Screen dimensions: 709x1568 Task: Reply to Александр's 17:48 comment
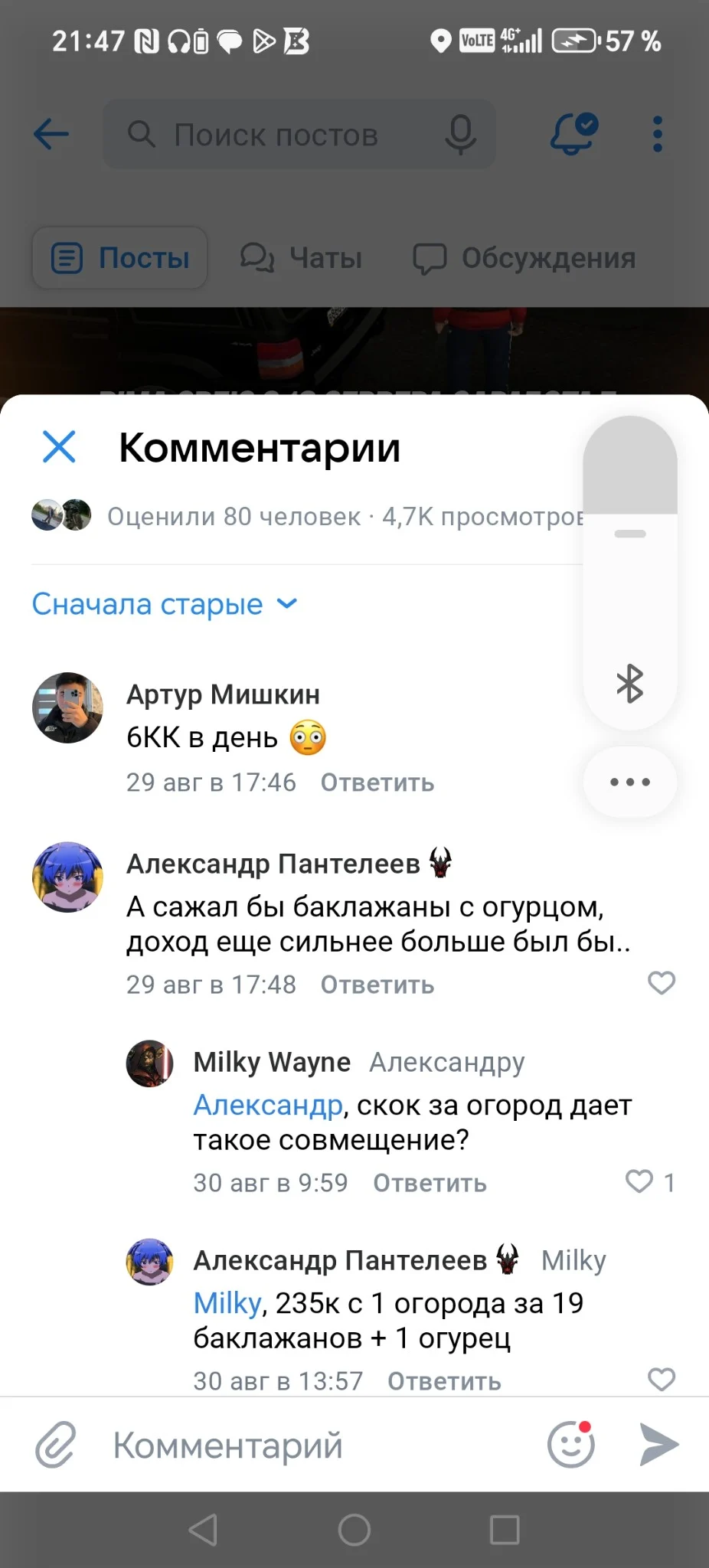coord(377,985)
